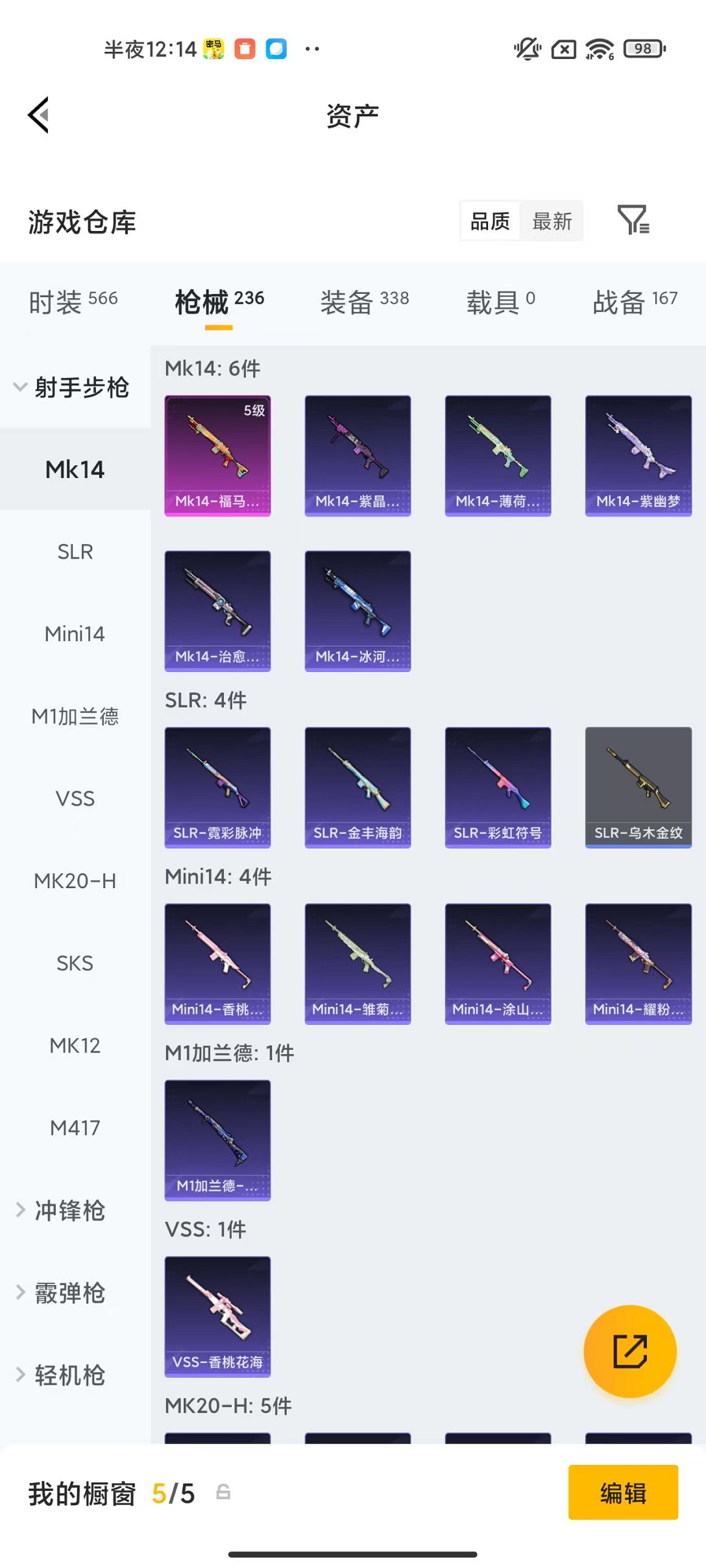Expand the 冲锋枪 category
Image resolution: width=706 pixels, height=1568 pixels.
[x=69, y=1211]
